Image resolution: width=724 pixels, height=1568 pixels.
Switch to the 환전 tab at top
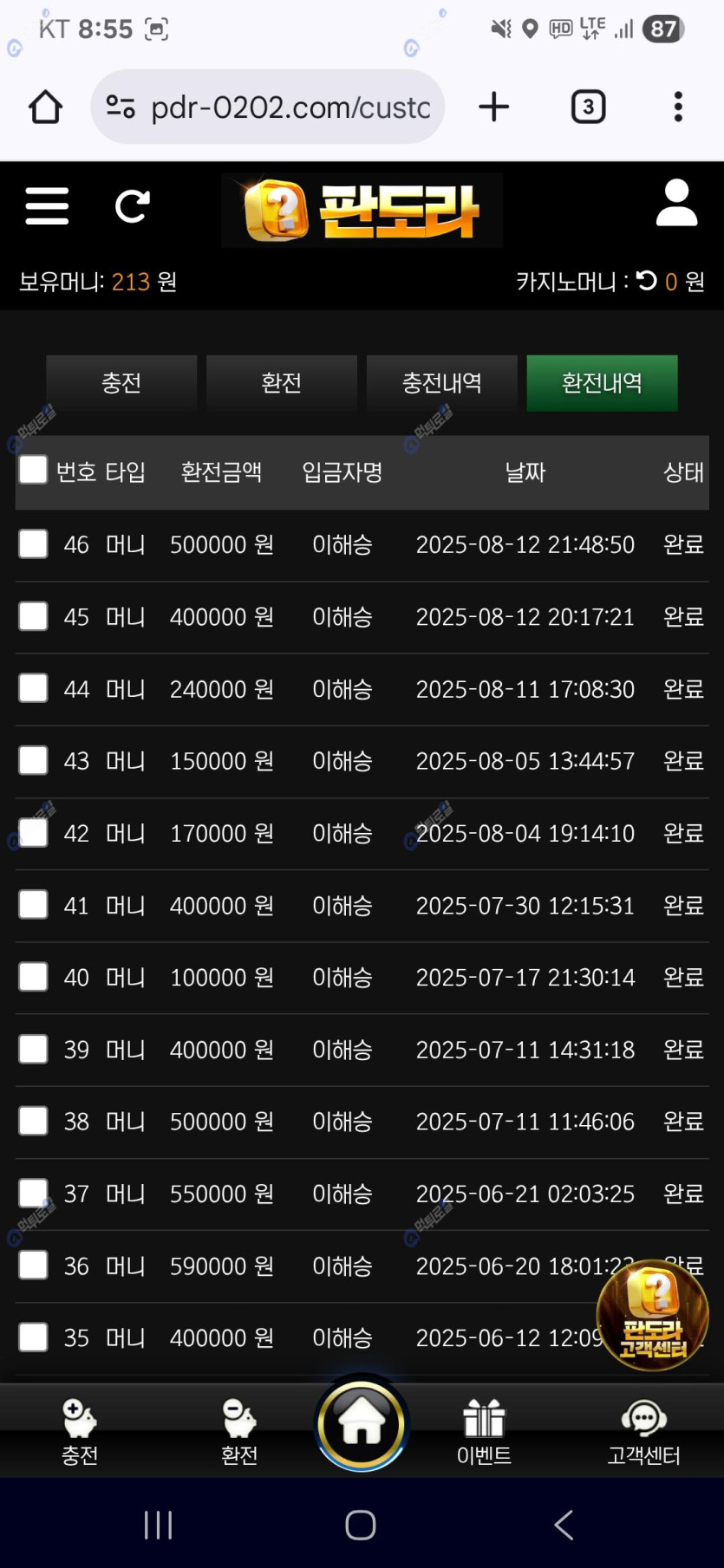click(x=282, y=382)
